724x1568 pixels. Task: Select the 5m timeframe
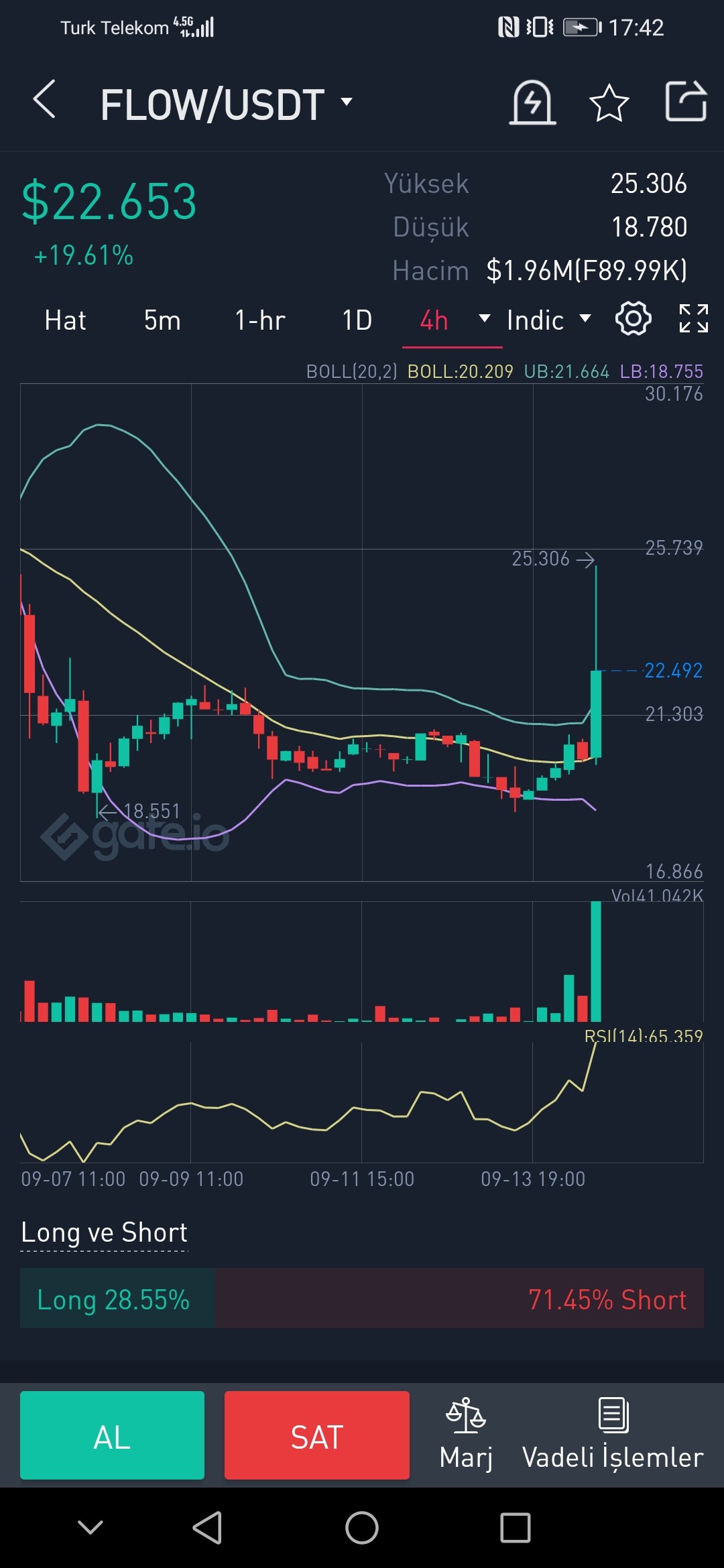(162, 320)
